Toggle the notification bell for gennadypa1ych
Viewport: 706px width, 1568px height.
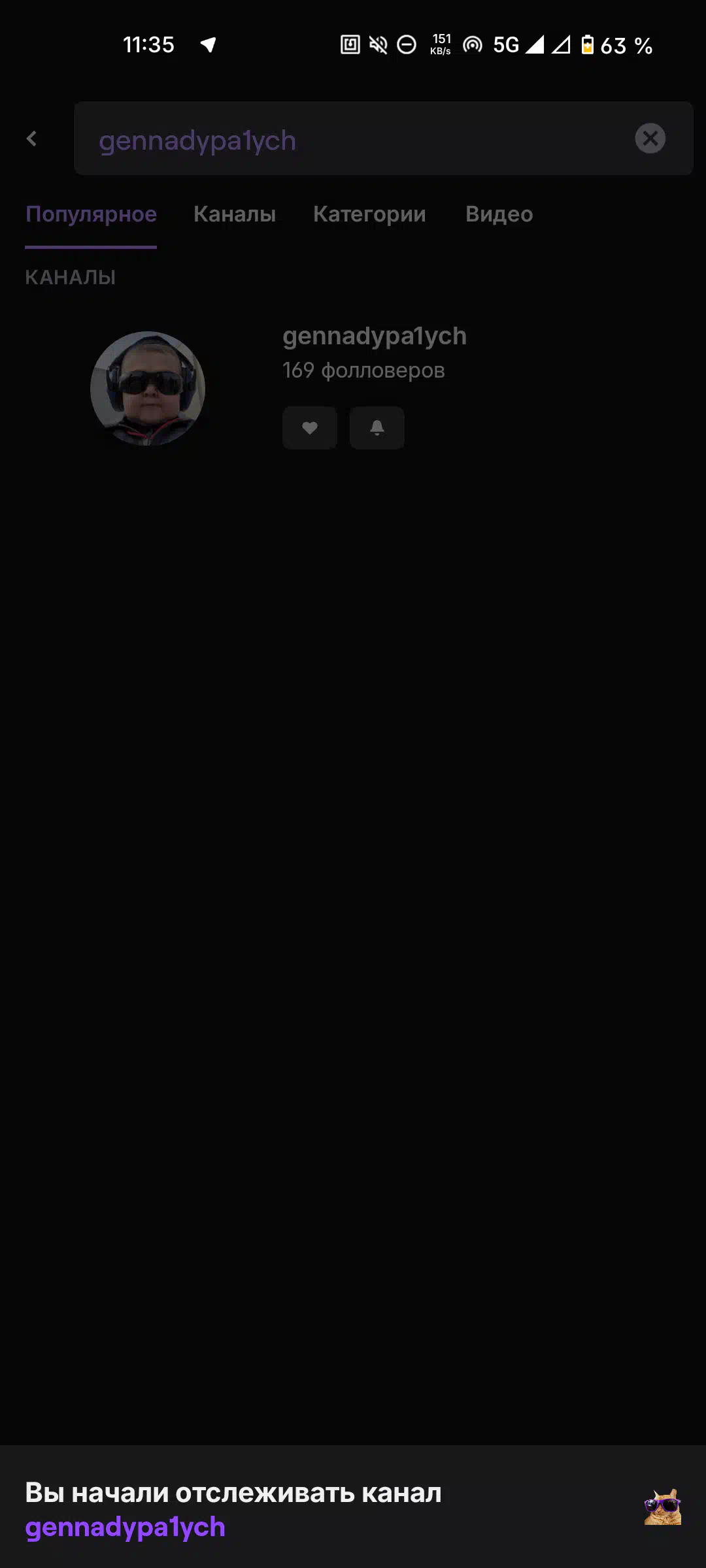[377, 428]
